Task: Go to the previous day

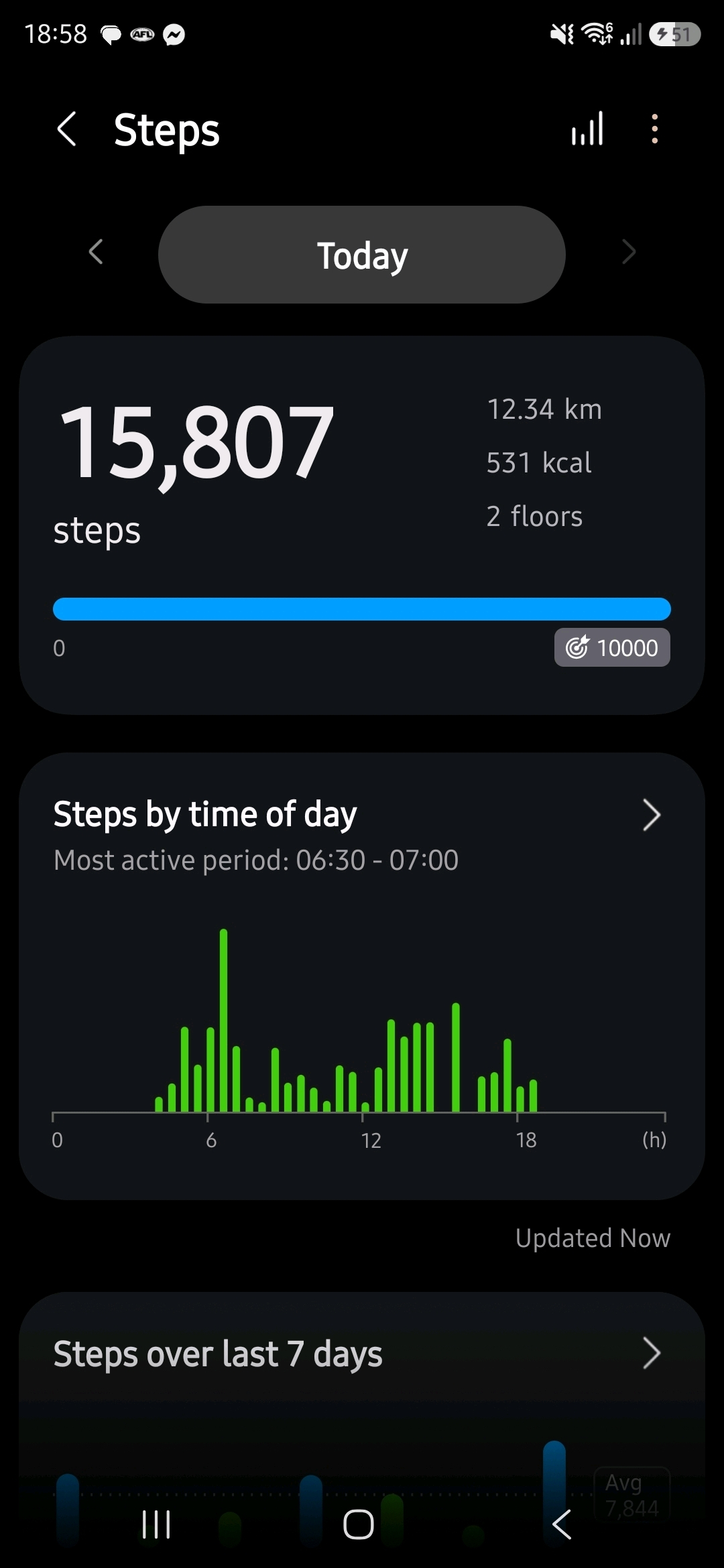Action: (x=96, y=253)
